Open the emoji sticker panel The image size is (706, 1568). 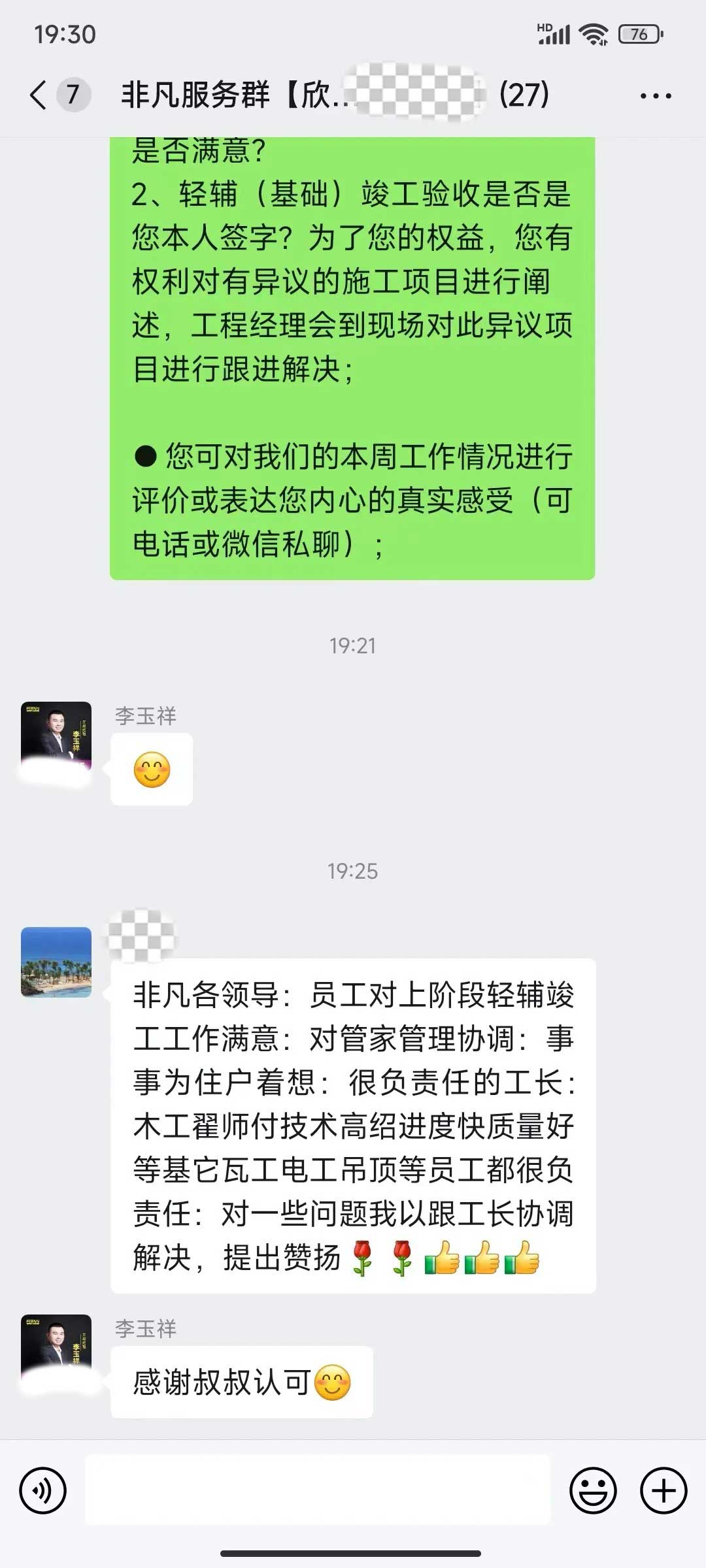click(x=593, y=1492)
